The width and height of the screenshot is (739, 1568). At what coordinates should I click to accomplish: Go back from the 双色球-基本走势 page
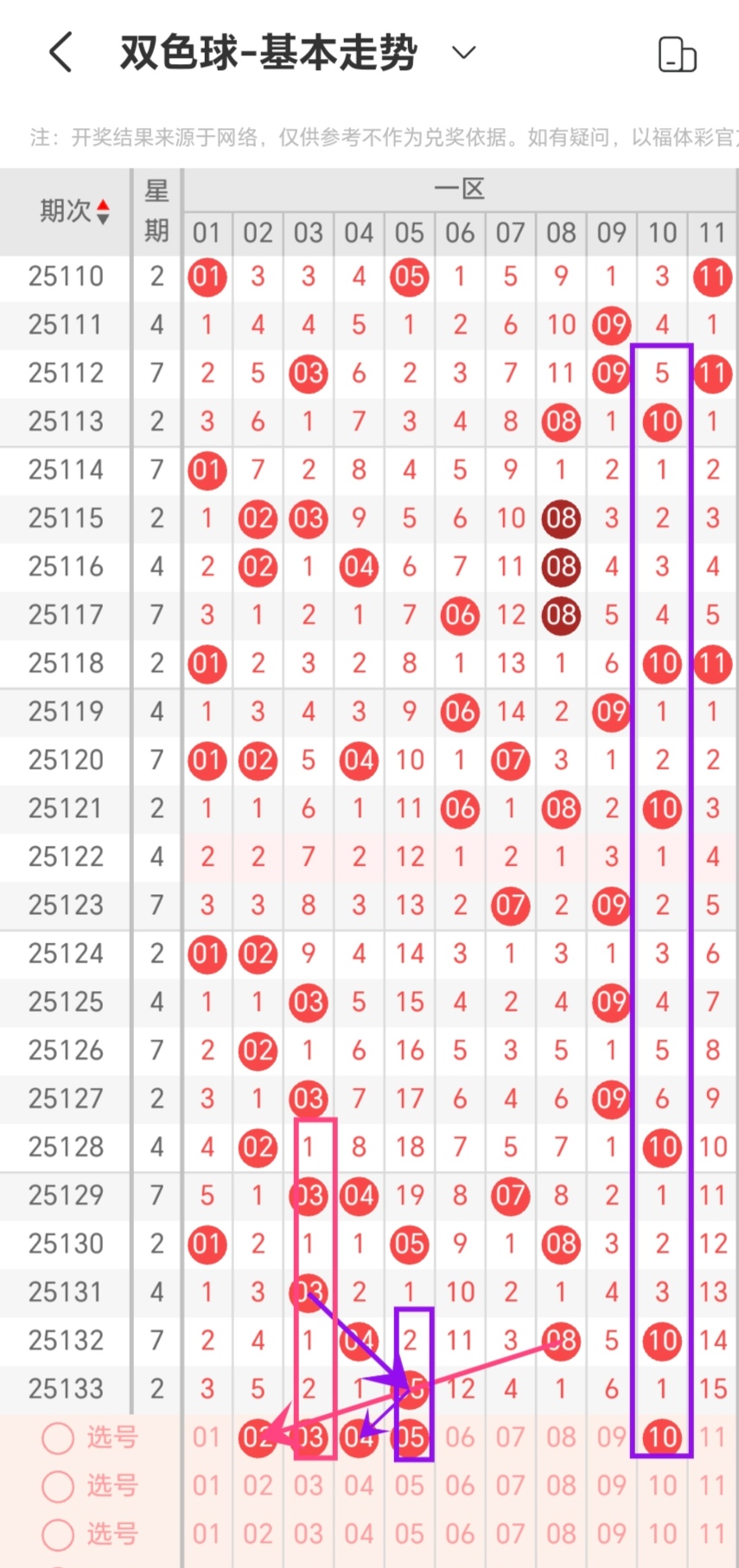click(x=61, y=53)
